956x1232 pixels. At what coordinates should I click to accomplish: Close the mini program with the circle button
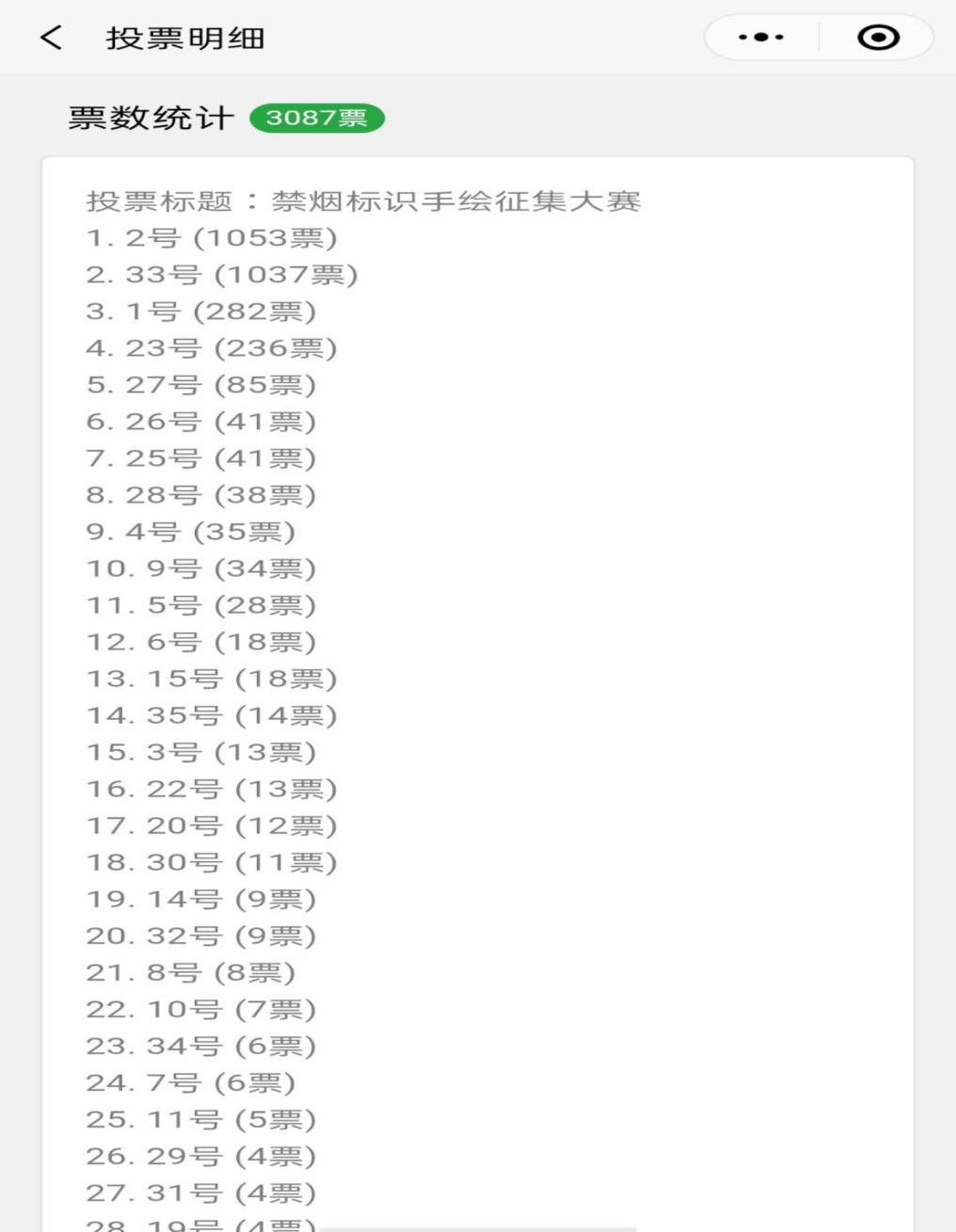pyautogui.click(x=878, y=38)
